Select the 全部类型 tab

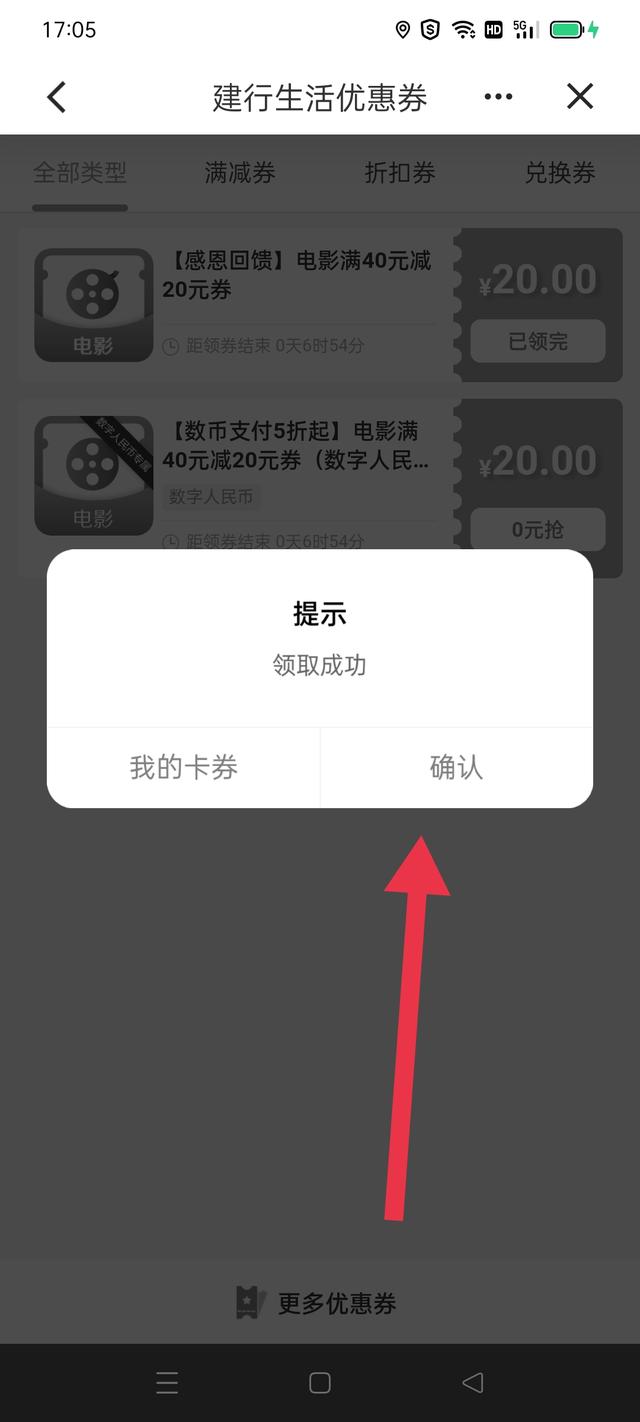pyautogui.click(x=80, y=172)
